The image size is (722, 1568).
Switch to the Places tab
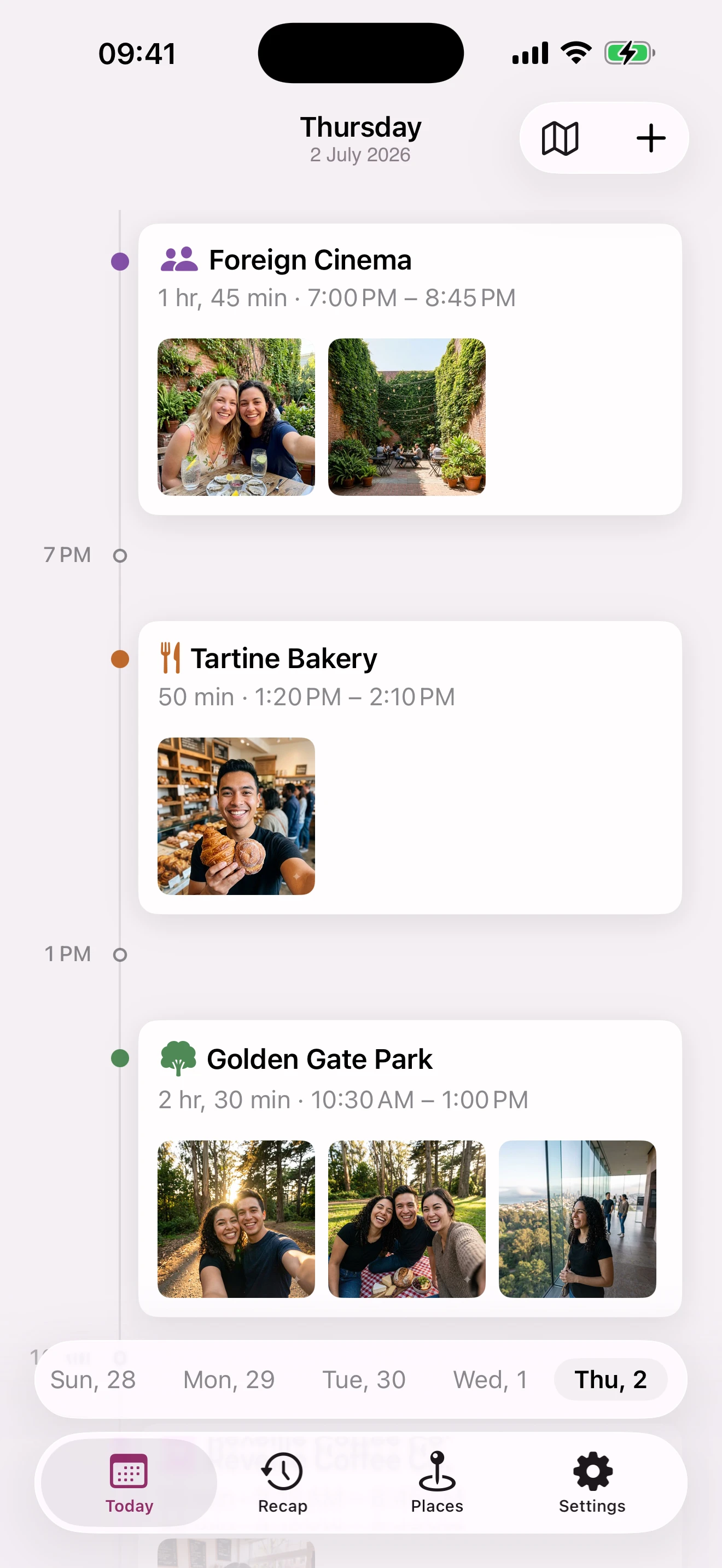[x=437, y=1483]
